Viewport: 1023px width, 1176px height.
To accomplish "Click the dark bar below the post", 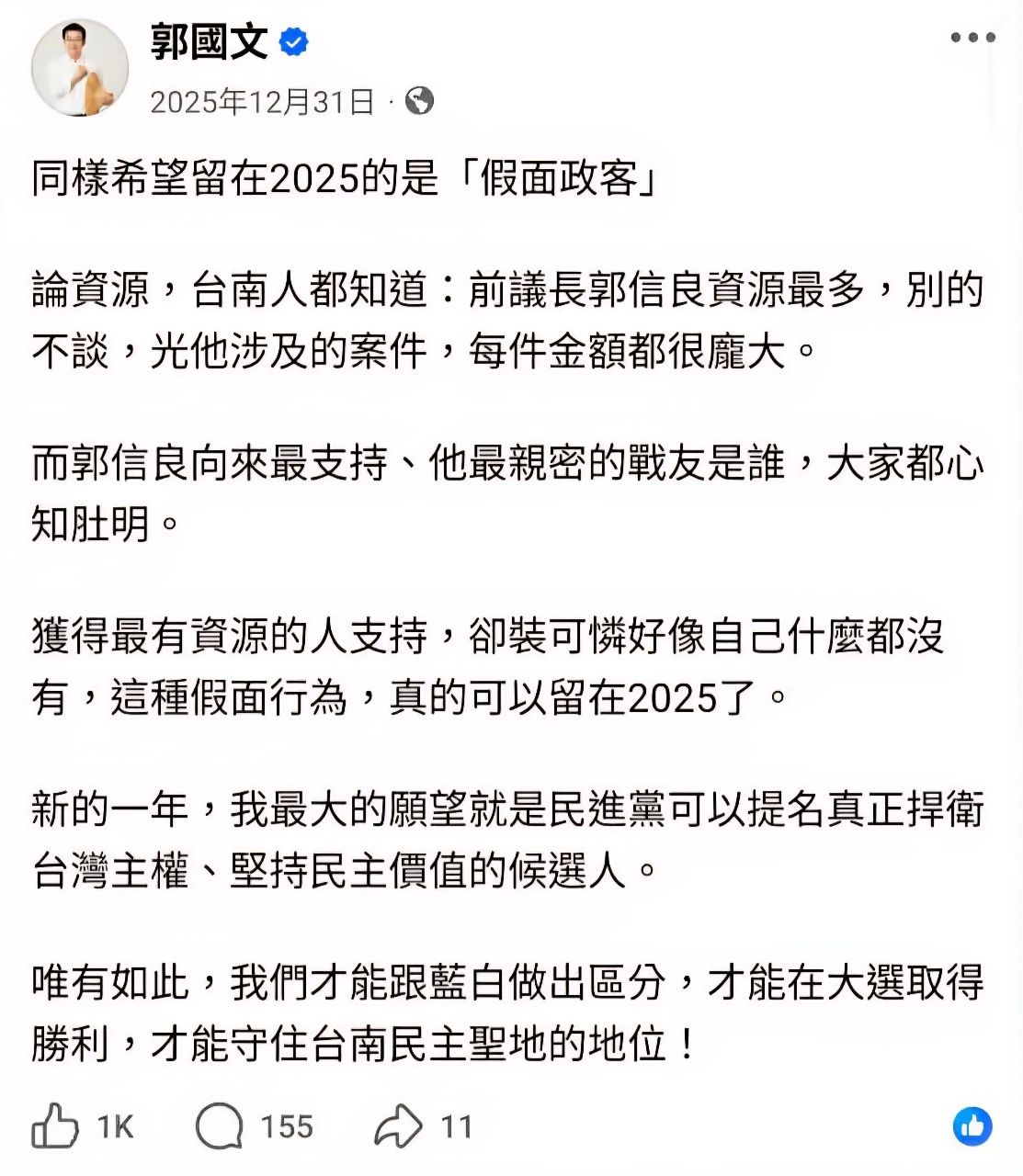I will pyautogui.click(x=511, y=1170).
